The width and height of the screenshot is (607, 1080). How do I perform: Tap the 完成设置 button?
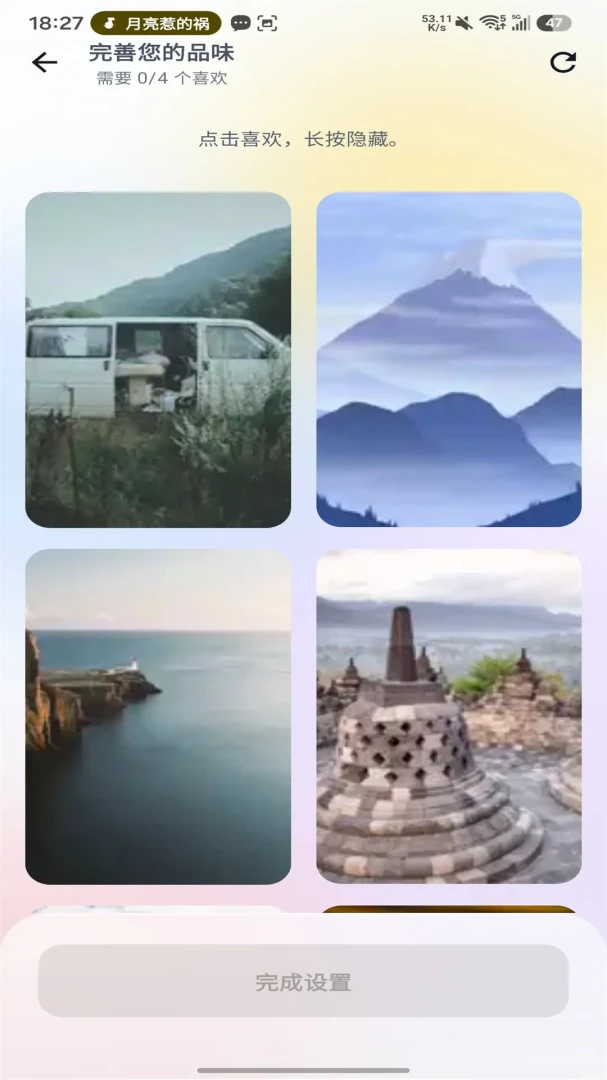pos(303,981)
